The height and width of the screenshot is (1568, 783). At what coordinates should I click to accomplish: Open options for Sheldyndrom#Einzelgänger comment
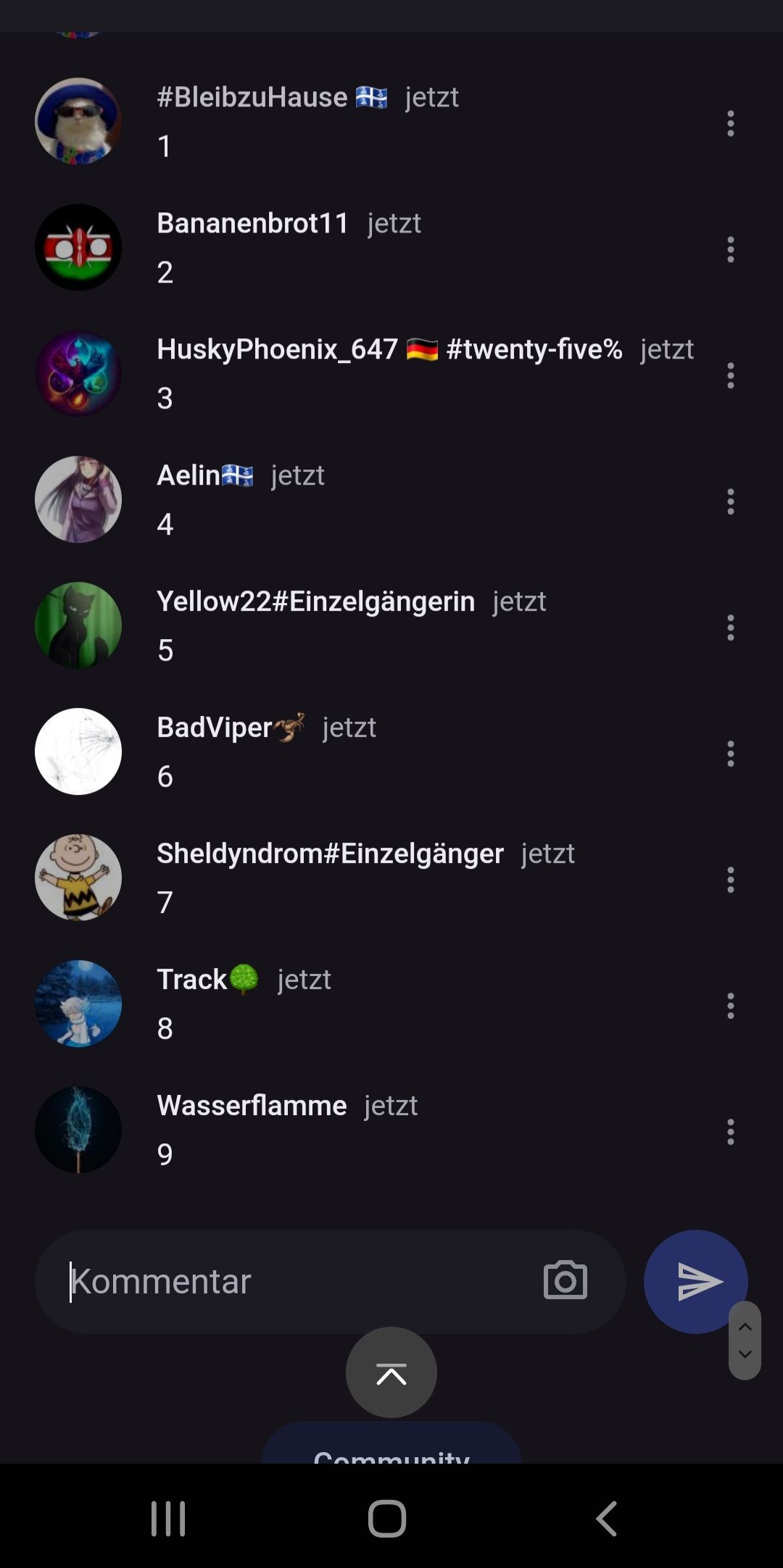coord(730,880)
